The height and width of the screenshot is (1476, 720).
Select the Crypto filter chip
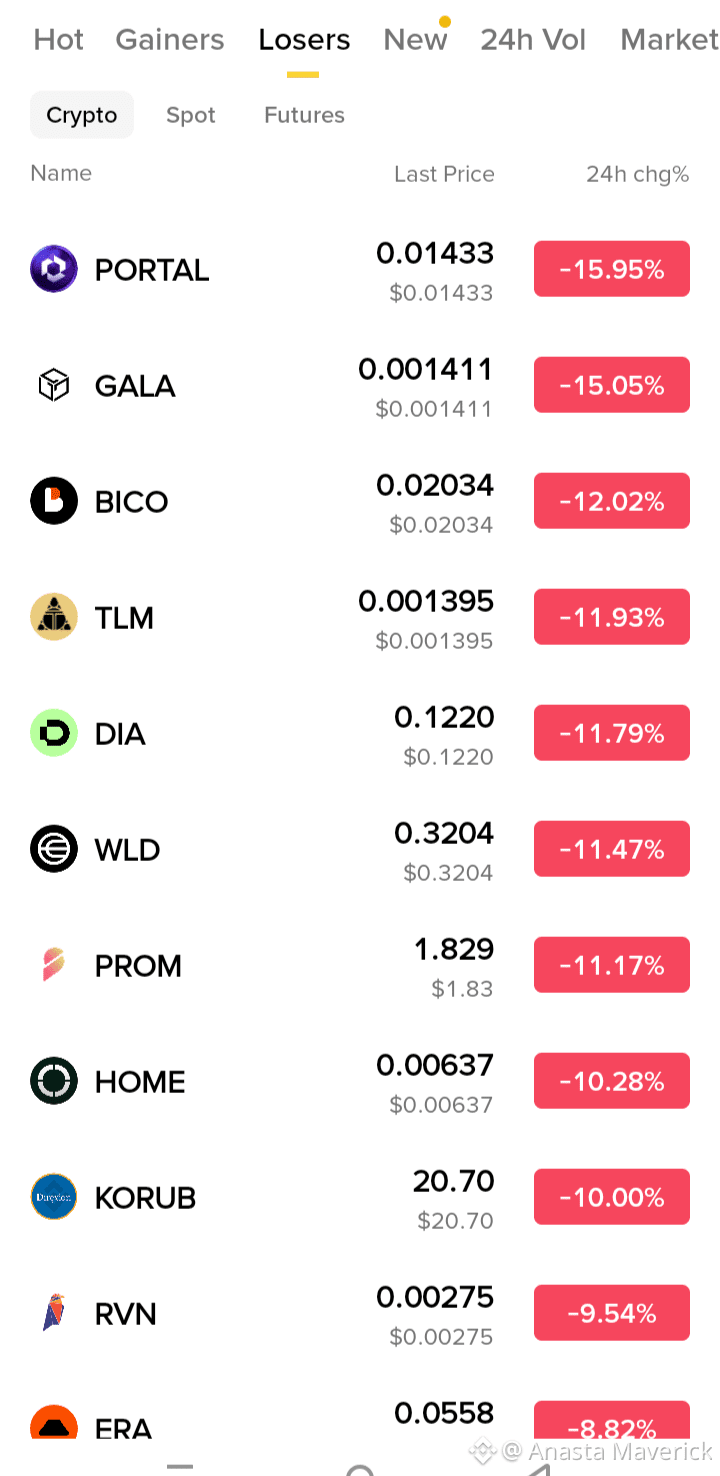[x=82, y=115]
